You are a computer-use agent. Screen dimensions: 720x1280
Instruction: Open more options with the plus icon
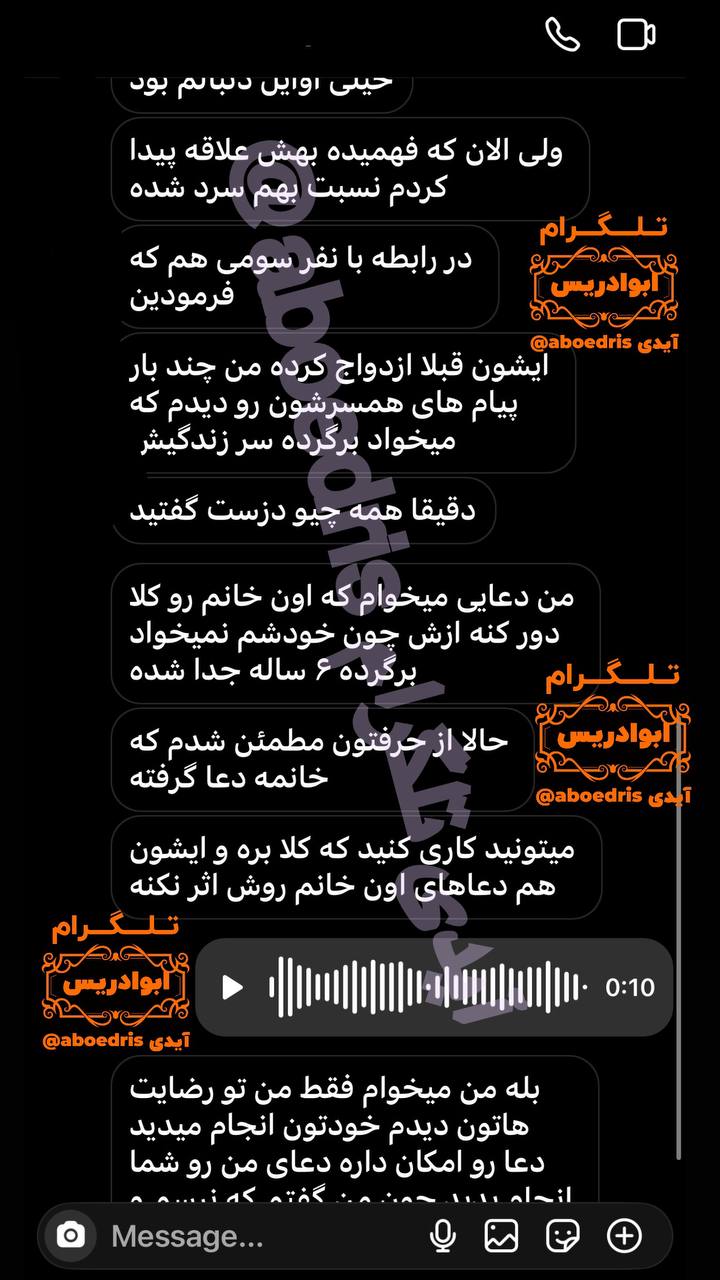click(625, 1236)
